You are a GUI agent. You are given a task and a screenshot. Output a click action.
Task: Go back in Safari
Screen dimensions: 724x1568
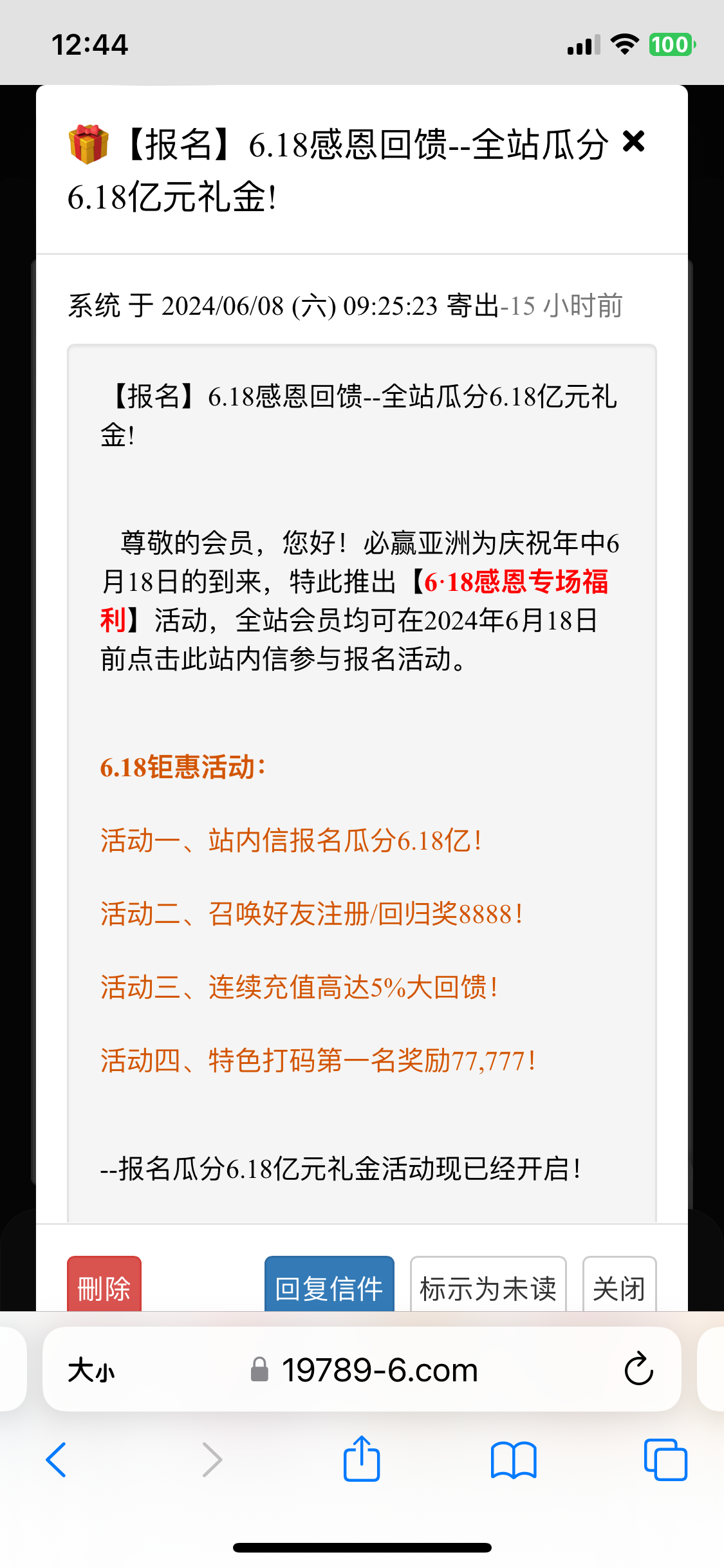point(57,1459)
